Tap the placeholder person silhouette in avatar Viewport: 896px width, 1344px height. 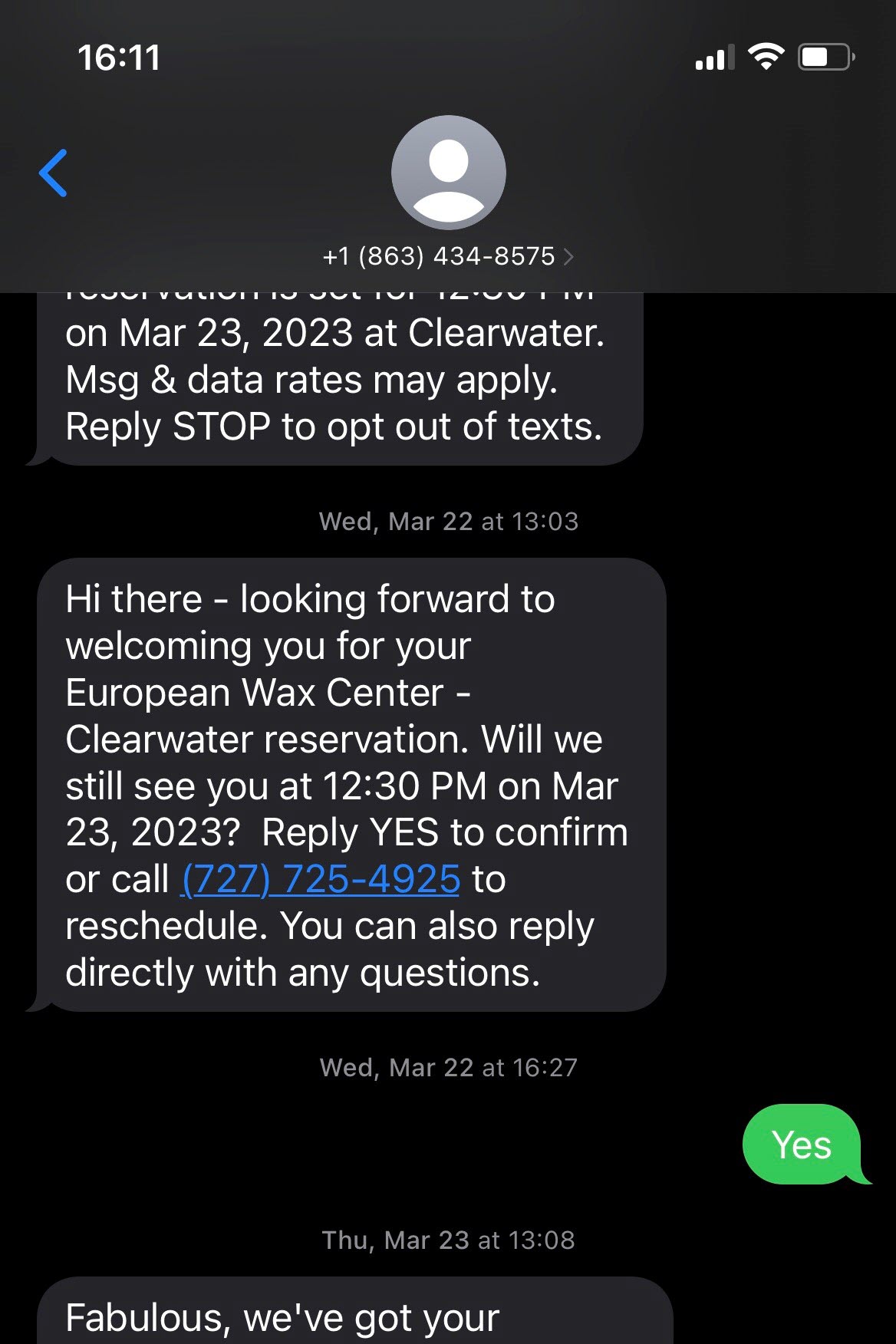point(448,172)
